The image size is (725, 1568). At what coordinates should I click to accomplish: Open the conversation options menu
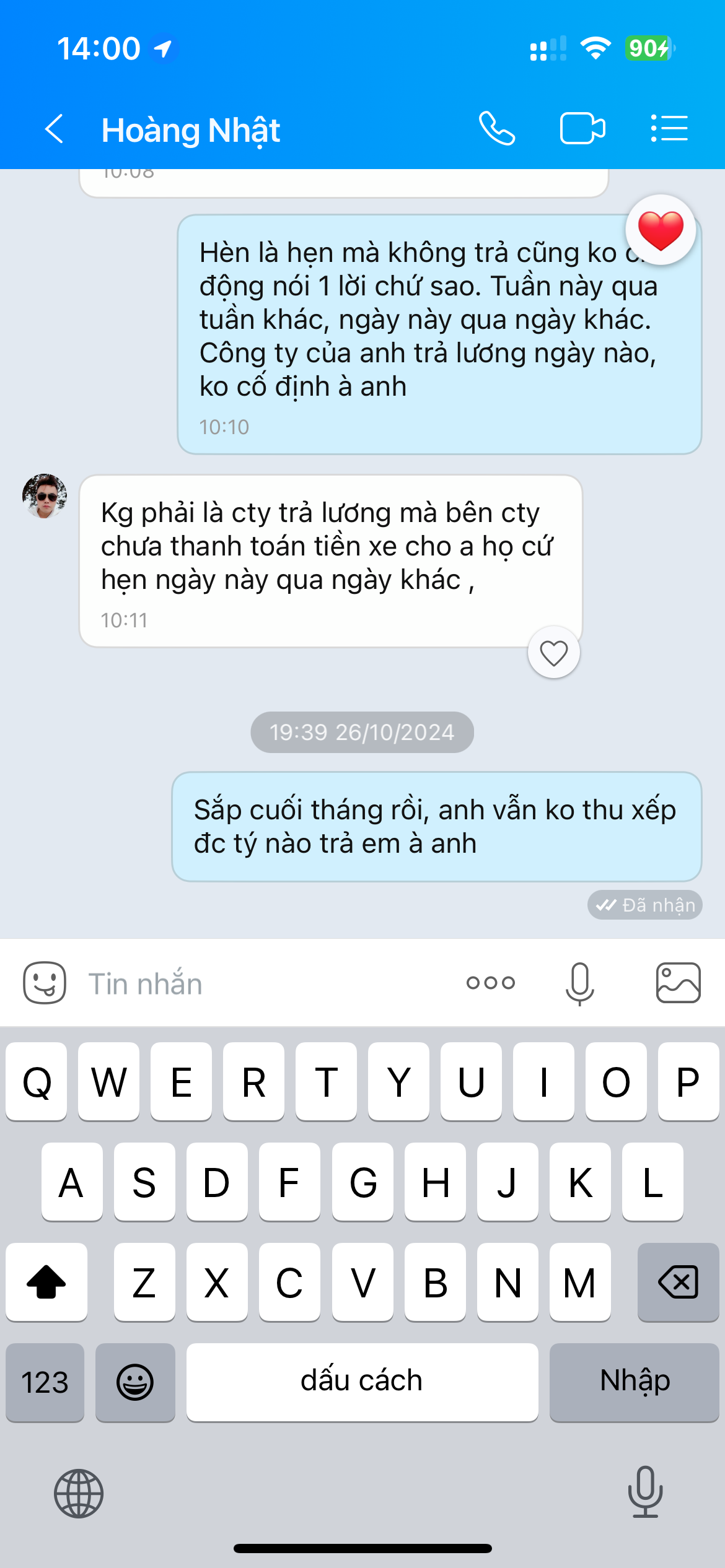coord(669,129)
